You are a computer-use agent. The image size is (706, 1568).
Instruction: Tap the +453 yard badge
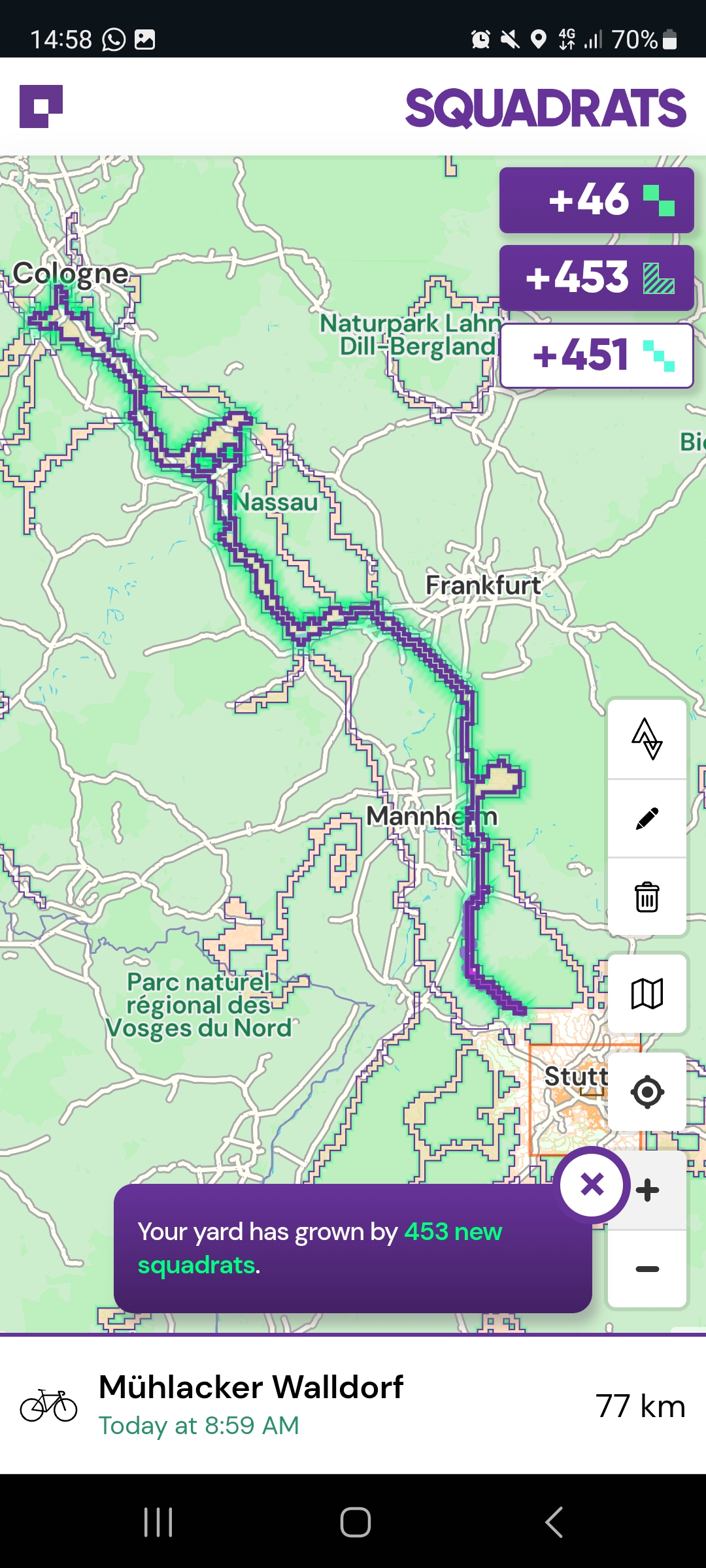[596, 278]
